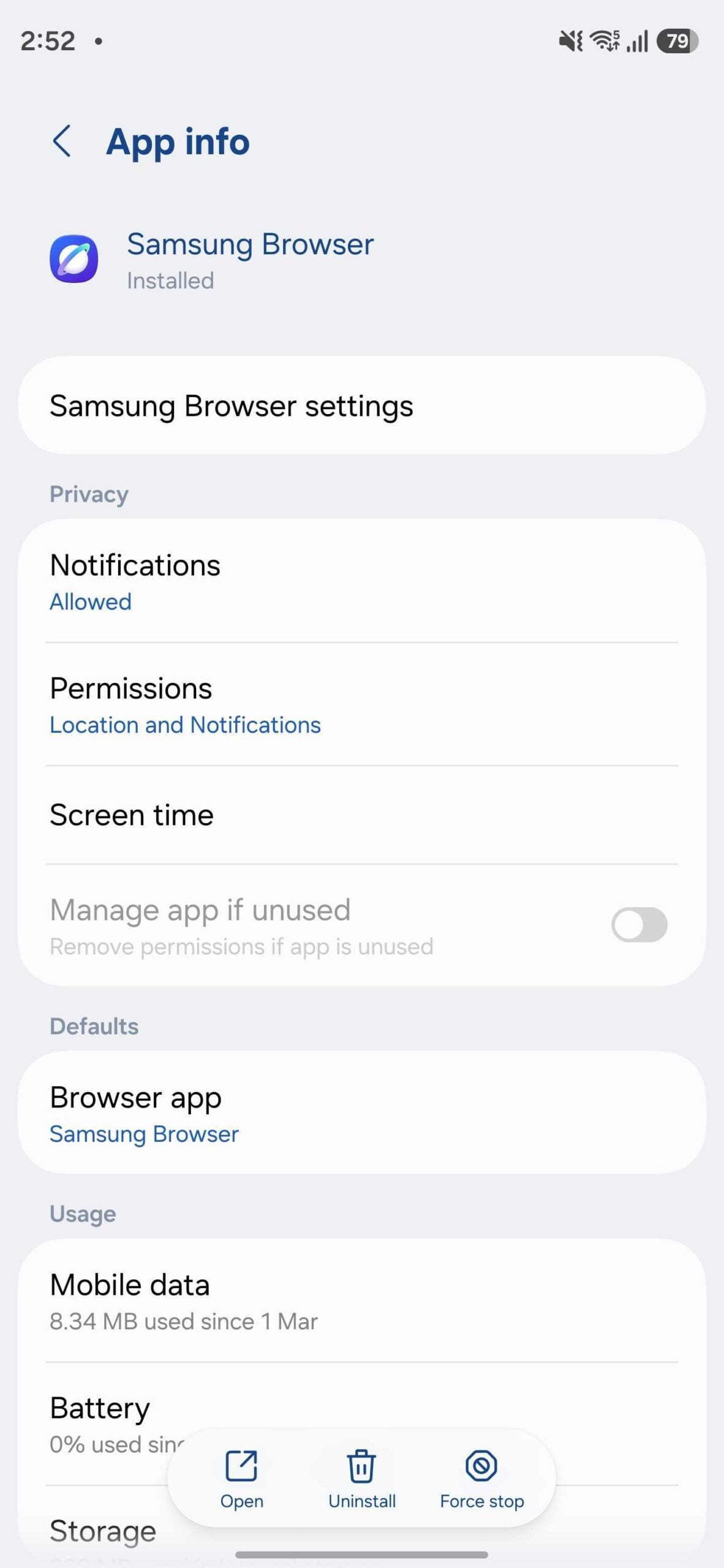The image size is (724, 1568).
Task: Go back from App info
Action: pyautogui.click(x=62, y=141)
